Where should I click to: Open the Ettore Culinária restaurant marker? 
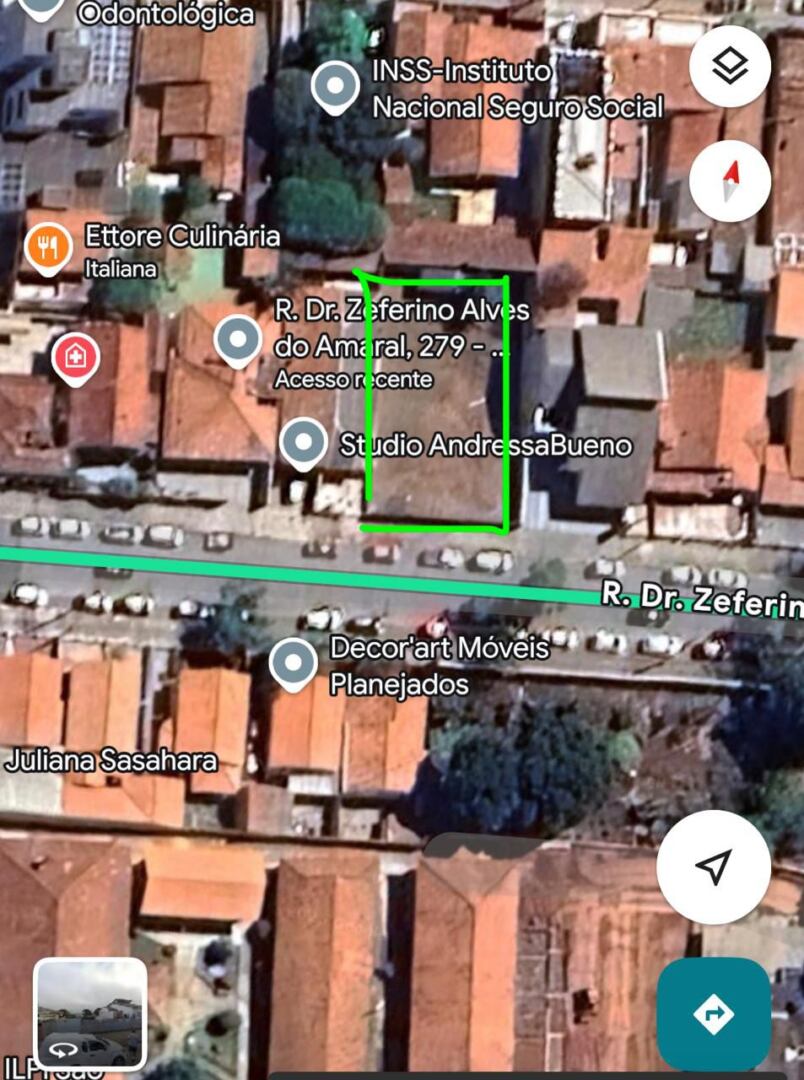[x=48, y=249]
